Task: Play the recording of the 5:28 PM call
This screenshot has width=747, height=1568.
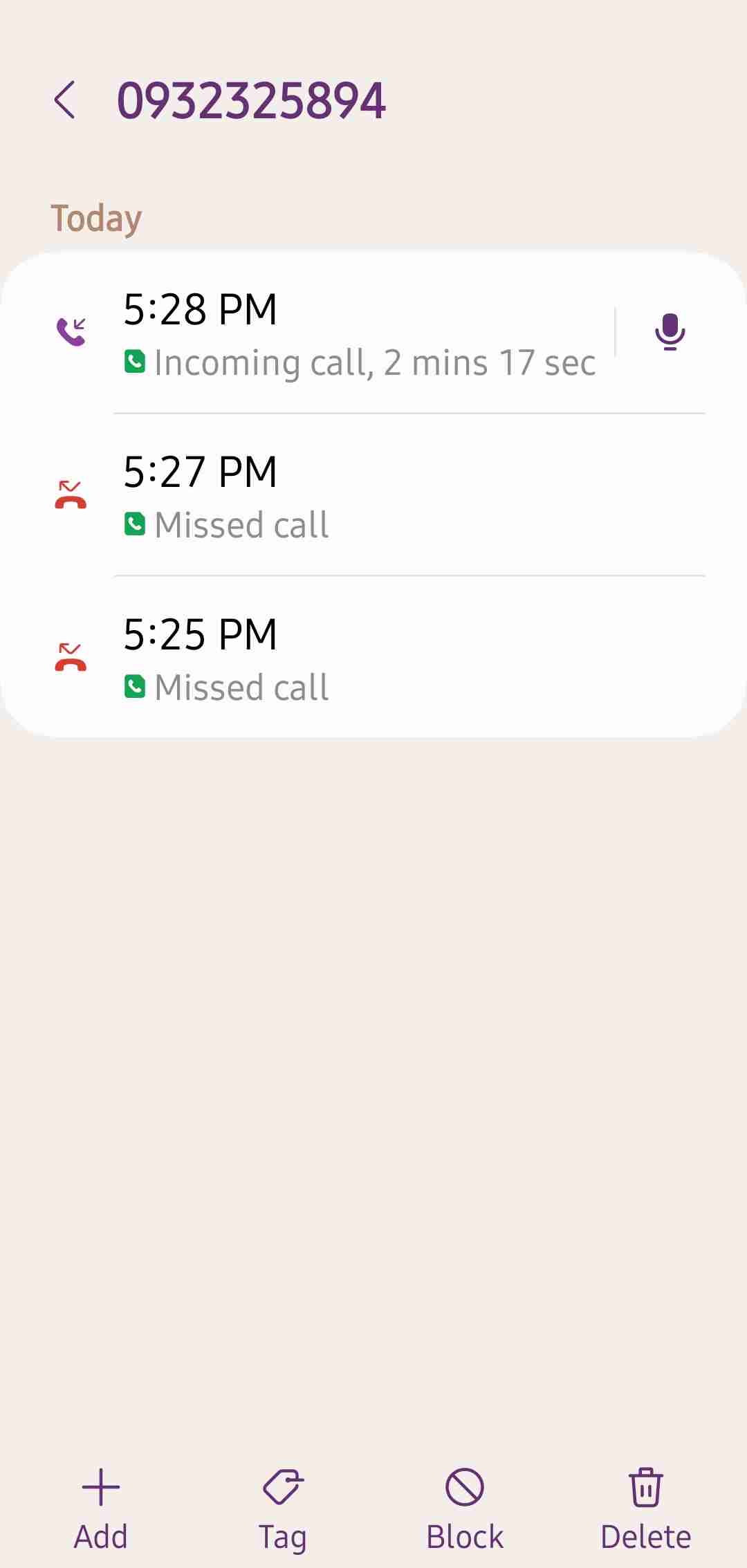Action: pyautogui.click(x=669, y=332)
